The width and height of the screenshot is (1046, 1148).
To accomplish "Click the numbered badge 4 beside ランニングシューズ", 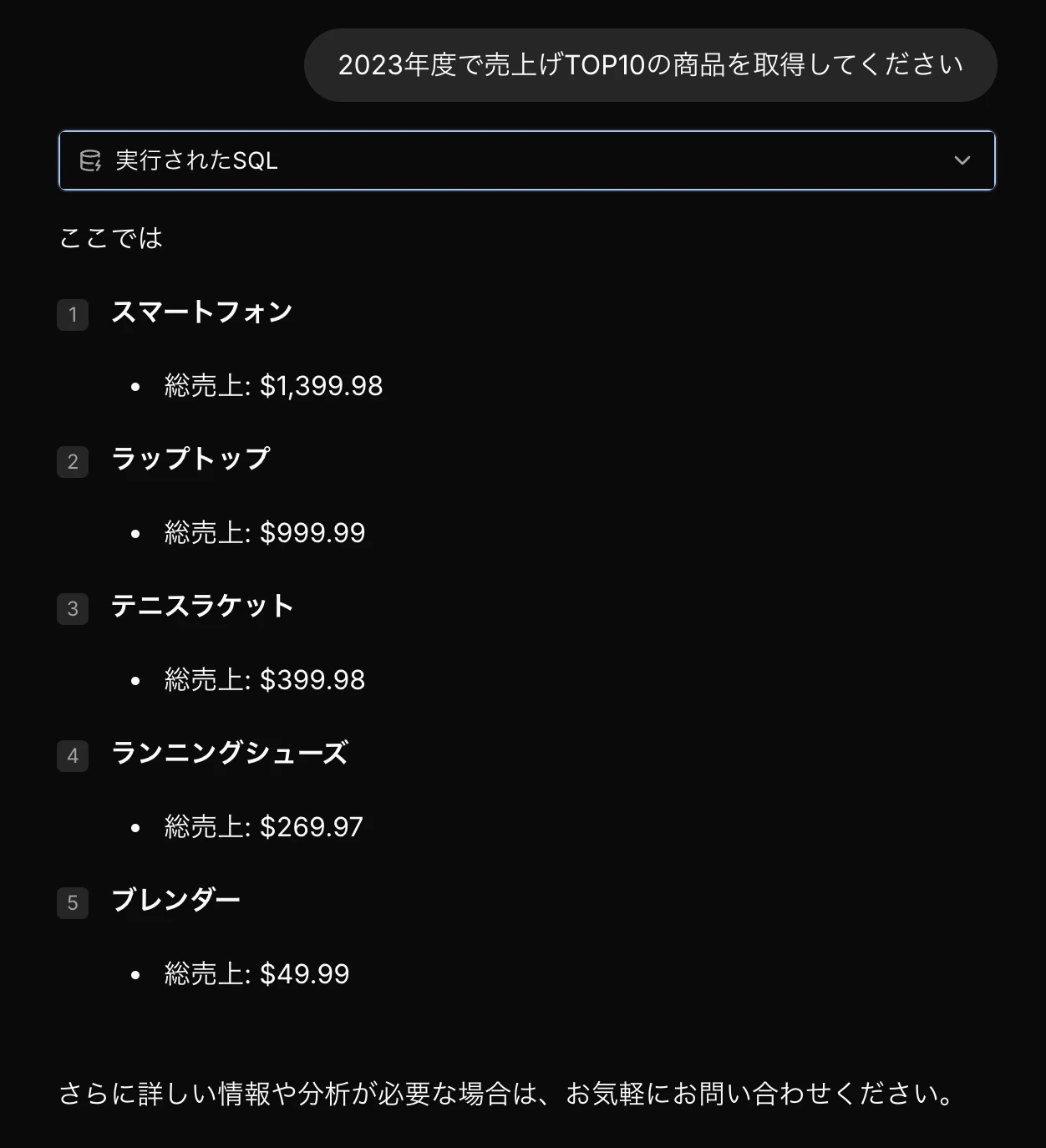I will click(x=73, y=756).
